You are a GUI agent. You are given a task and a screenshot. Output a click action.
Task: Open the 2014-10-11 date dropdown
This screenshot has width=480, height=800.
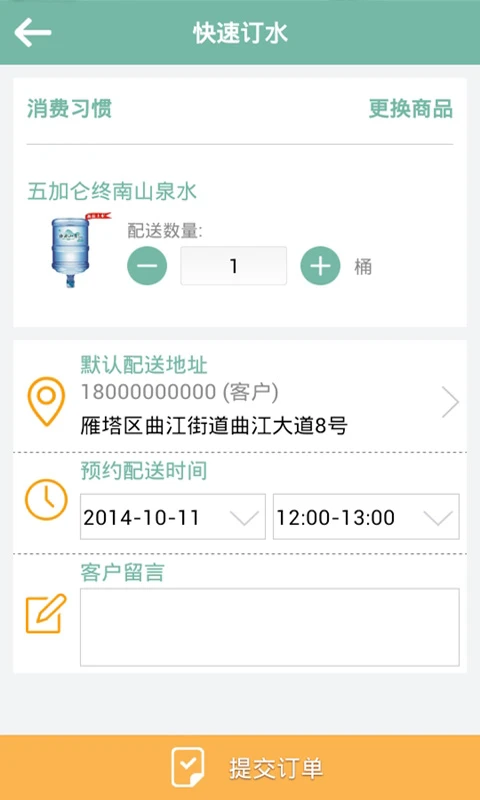click(x=173, y=516)
